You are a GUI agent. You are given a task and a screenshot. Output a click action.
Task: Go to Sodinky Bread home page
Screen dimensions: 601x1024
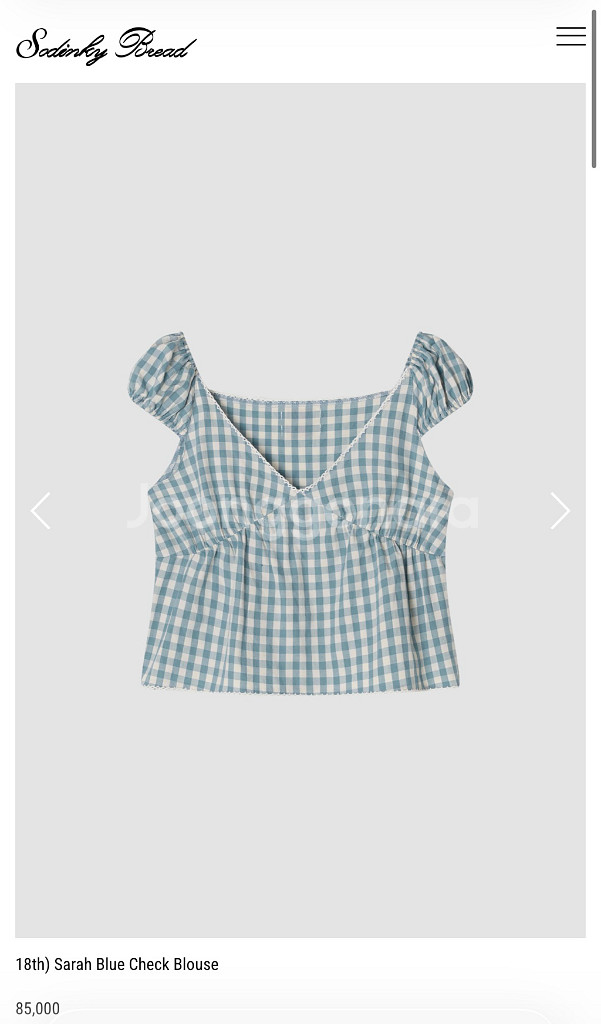click(106, 46)
